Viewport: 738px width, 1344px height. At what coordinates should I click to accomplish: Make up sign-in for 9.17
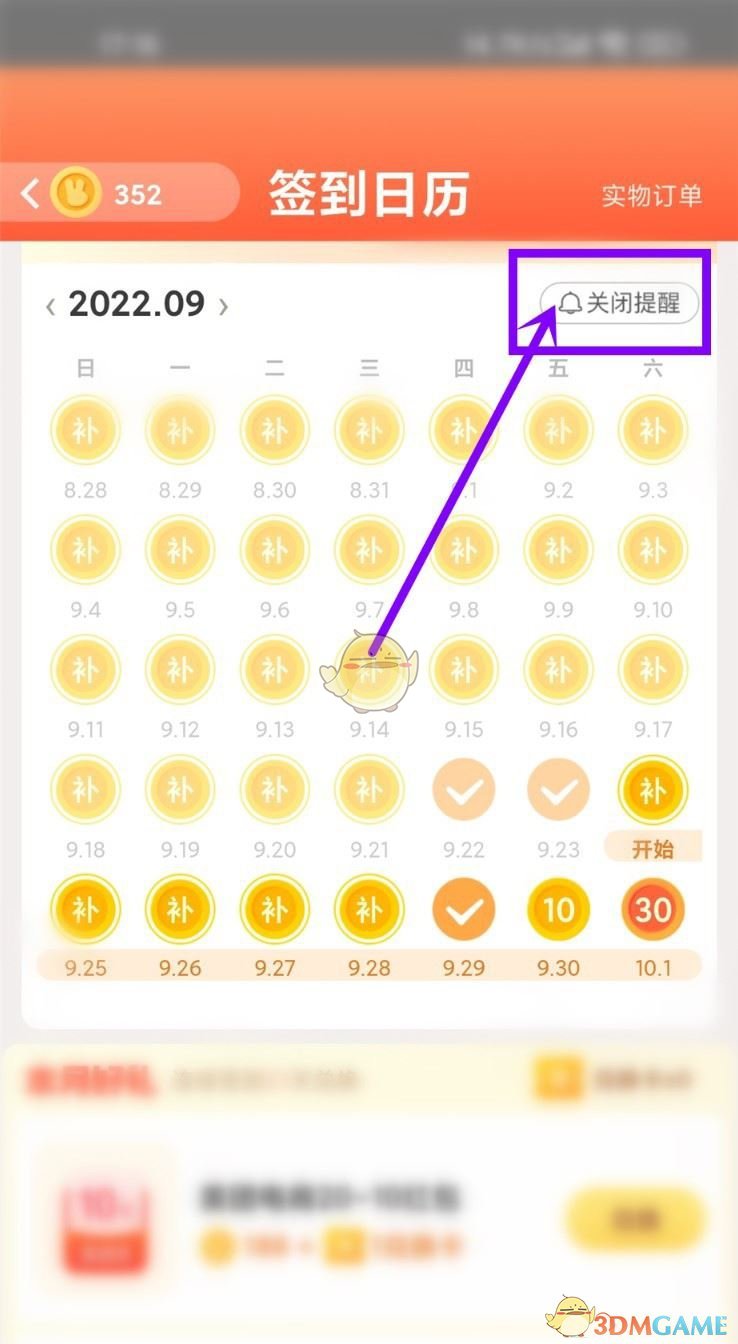coord(652,670)
